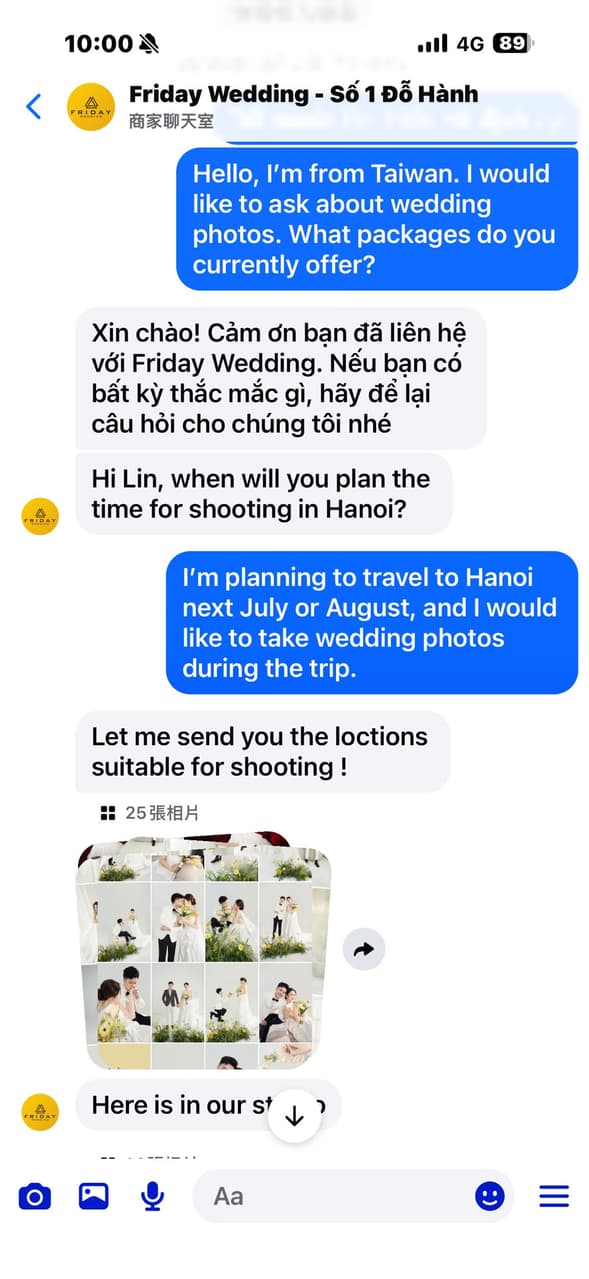The width and height of the screenshot is (589, 1279).
Task: Open the more options menu icon
Action: 554,1196
